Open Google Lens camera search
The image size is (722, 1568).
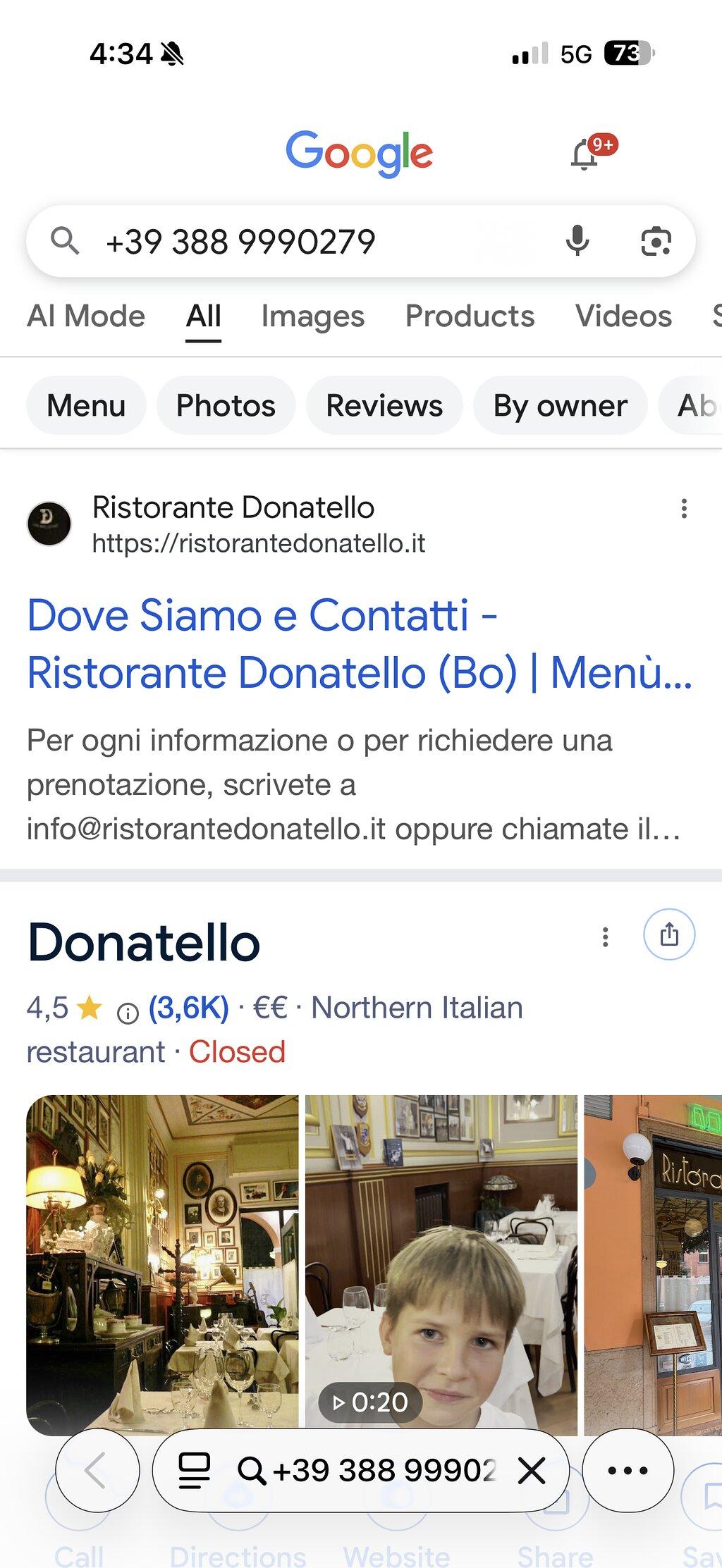656,241
